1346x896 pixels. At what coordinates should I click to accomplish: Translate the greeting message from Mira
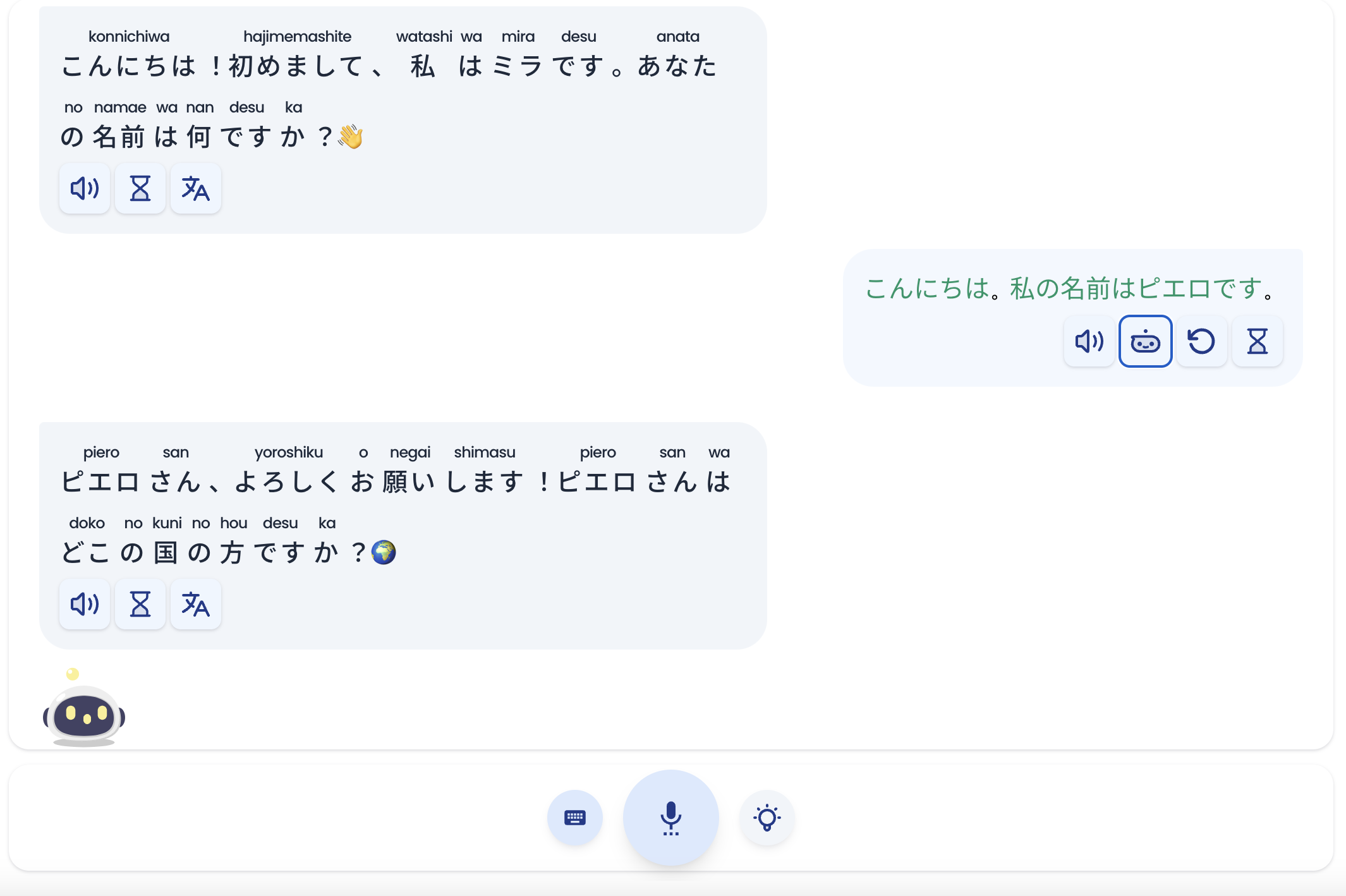(196, 188)
